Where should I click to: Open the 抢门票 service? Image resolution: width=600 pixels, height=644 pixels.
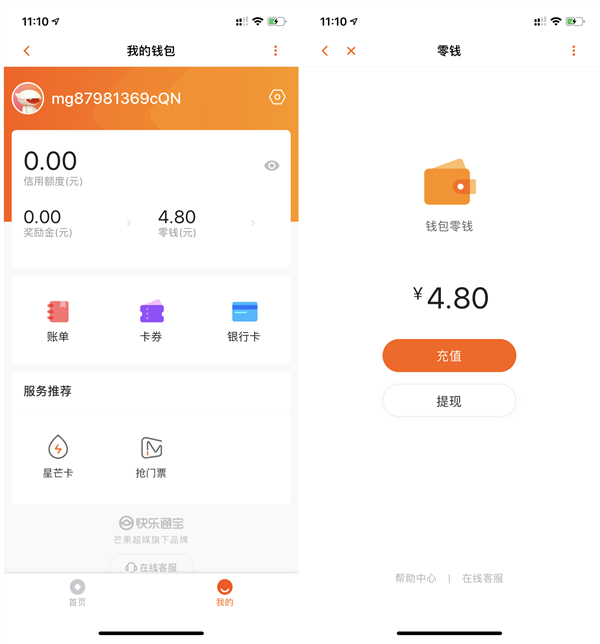pos(151,456)
